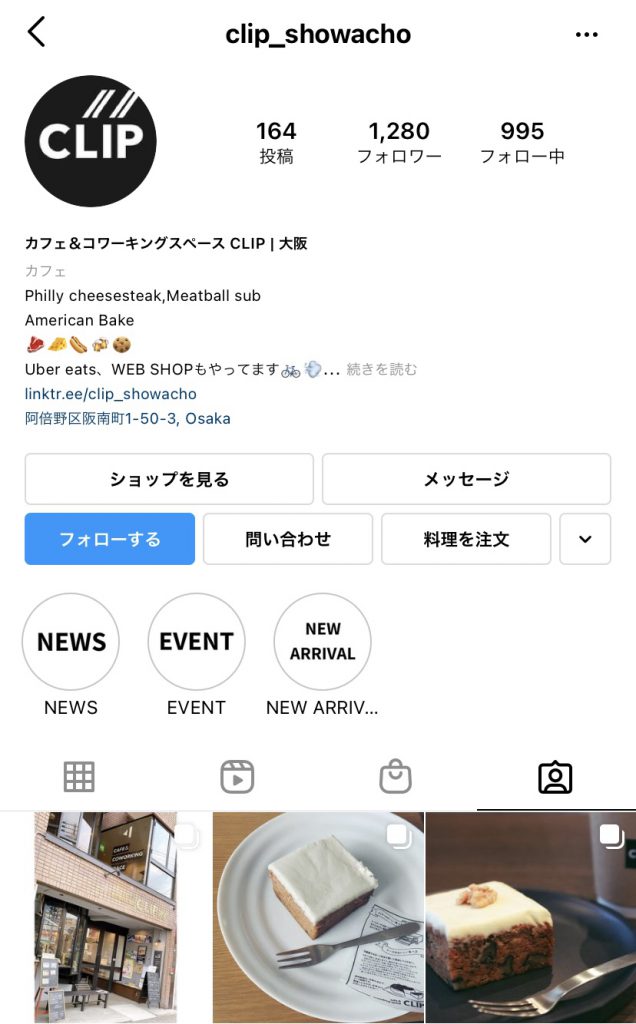The height and width of the screenshot is (1024, 636).
Task: Open the NEWS story highlight
Action: (71, 642)
